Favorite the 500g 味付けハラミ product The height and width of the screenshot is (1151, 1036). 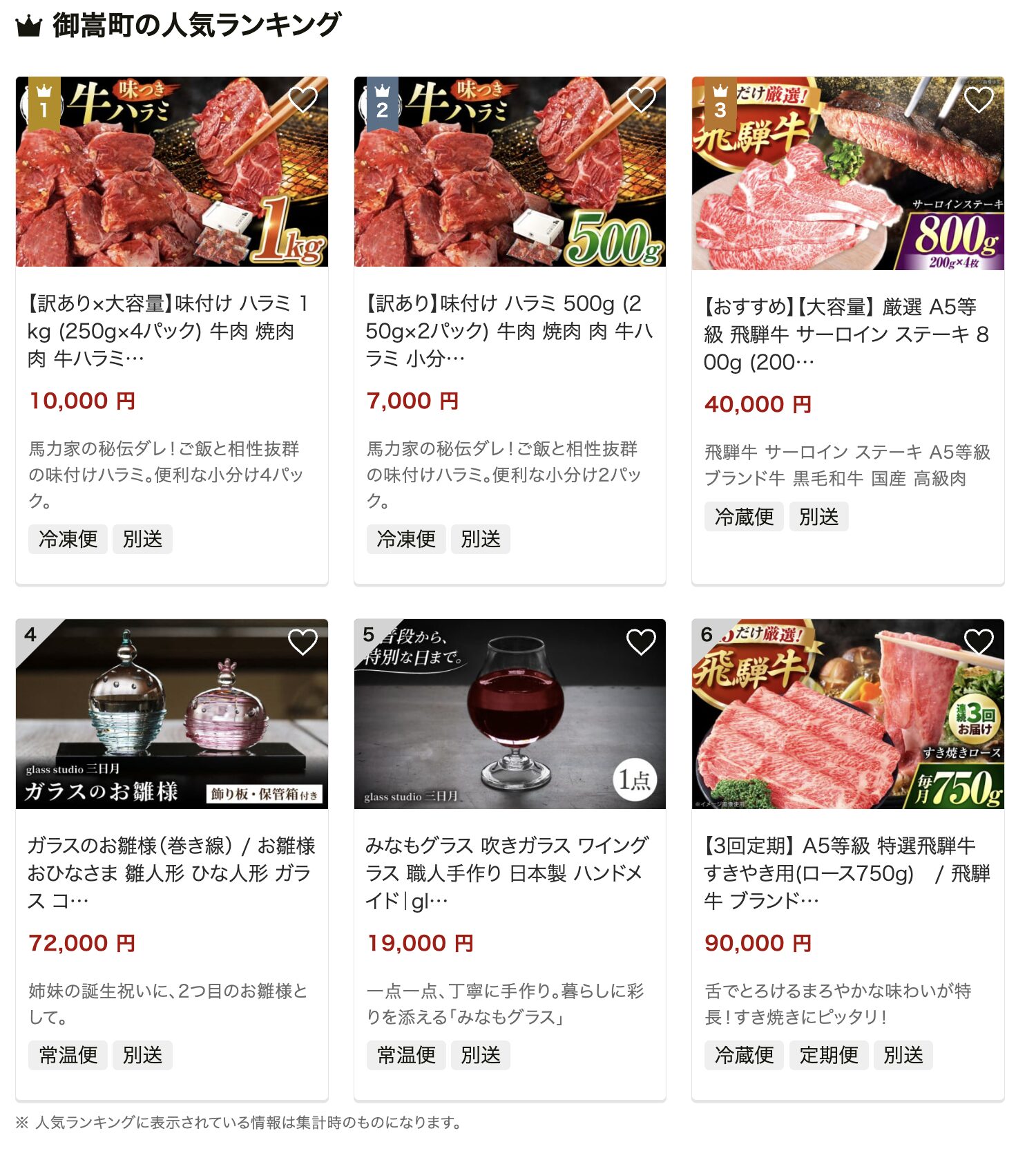click(641, 100)
